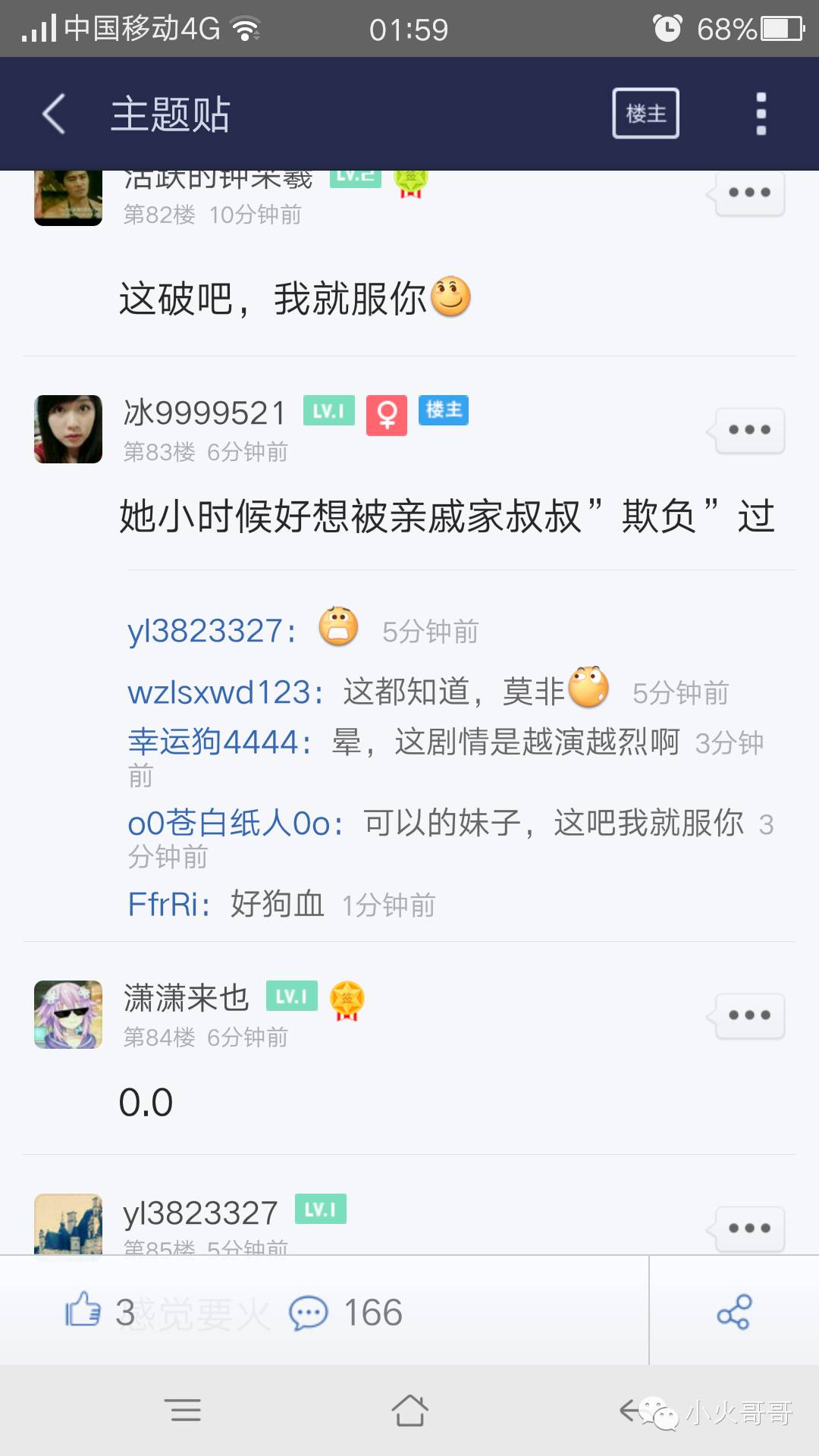
Task: Open the system menu button
Action: pos(183,1410)
